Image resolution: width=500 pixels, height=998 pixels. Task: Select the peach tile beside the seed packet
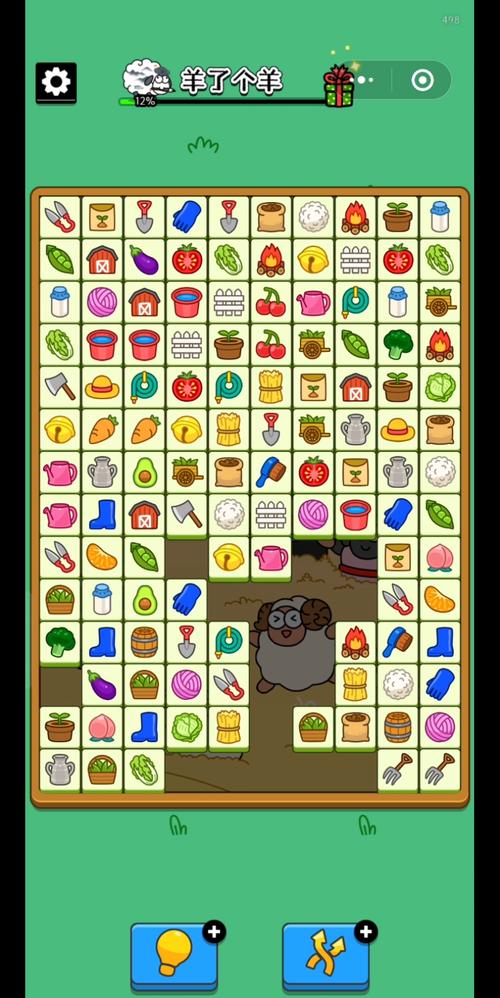coord(440,557)
